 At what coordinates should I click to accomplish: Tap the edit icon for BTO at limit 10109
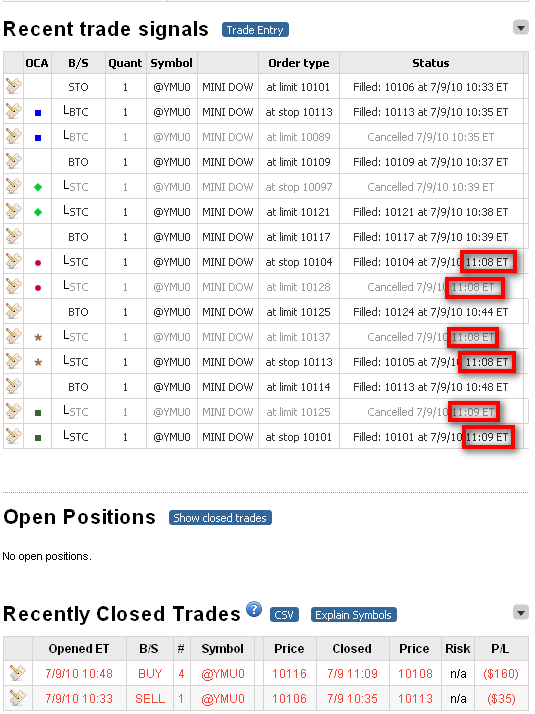click(14, 161)
